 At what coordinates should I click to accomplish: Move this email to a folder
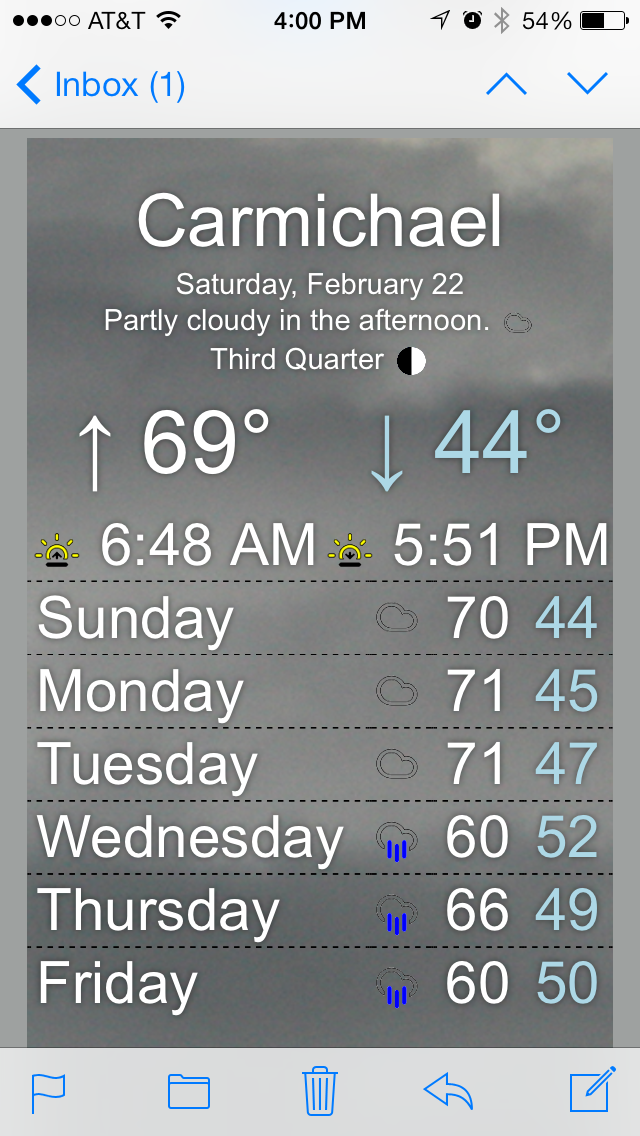(189, 1092)
